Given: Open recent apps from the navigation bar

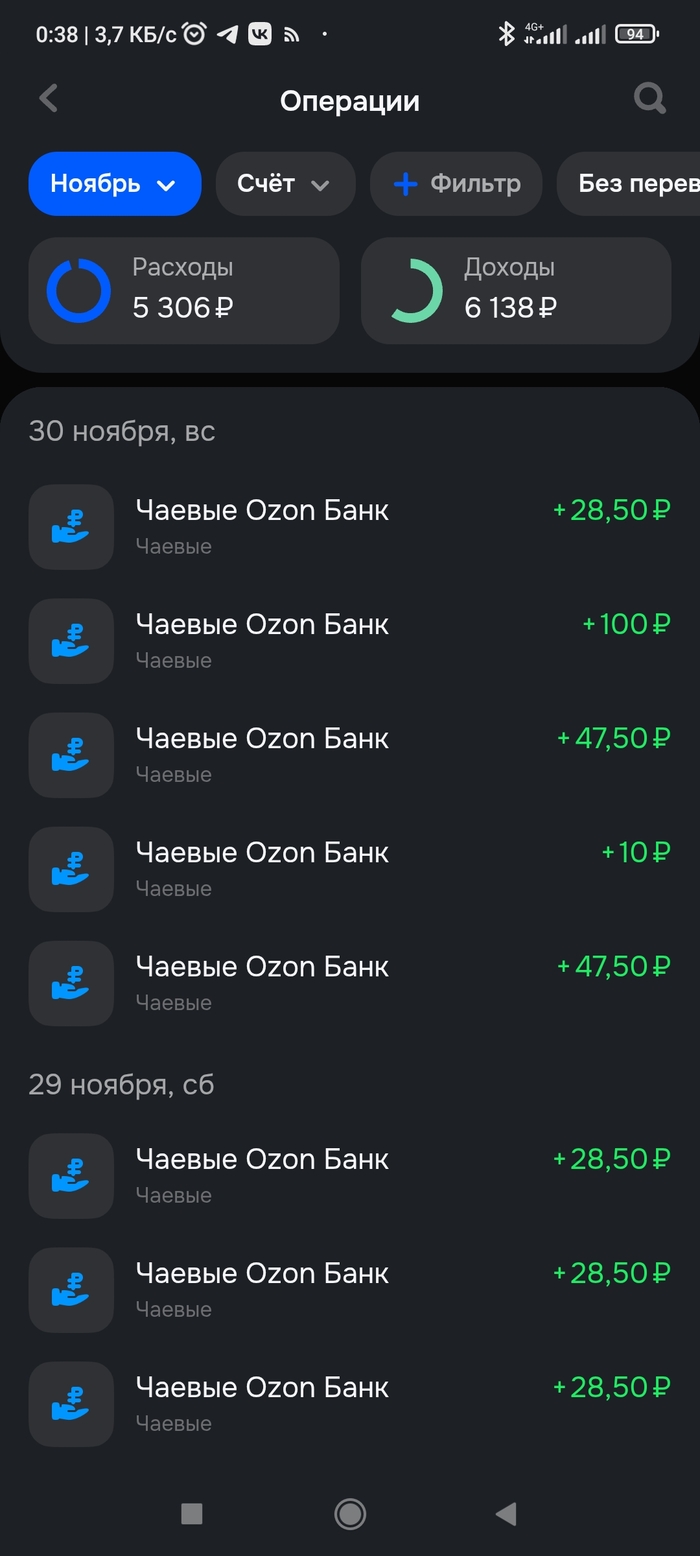Looking at the screenshot, I should pos(192,1514).
